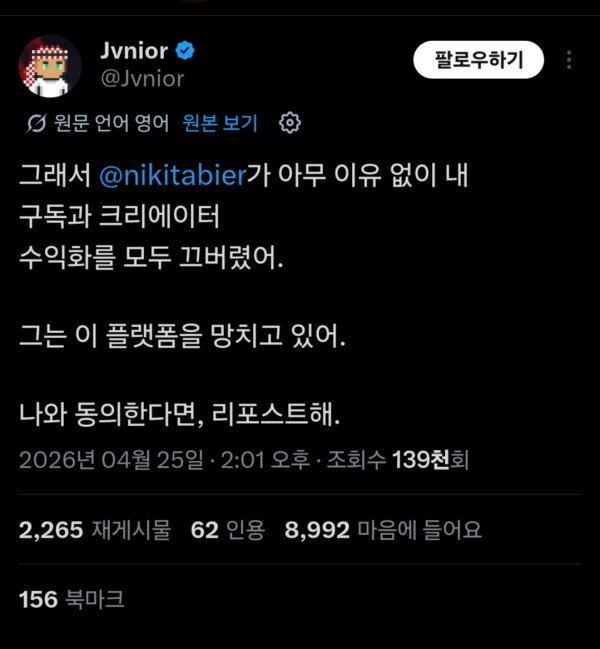The height and width of the screenshot is (649, 600).
Task: Tap 원본 보기 to view original text
Action: [220, 123]
